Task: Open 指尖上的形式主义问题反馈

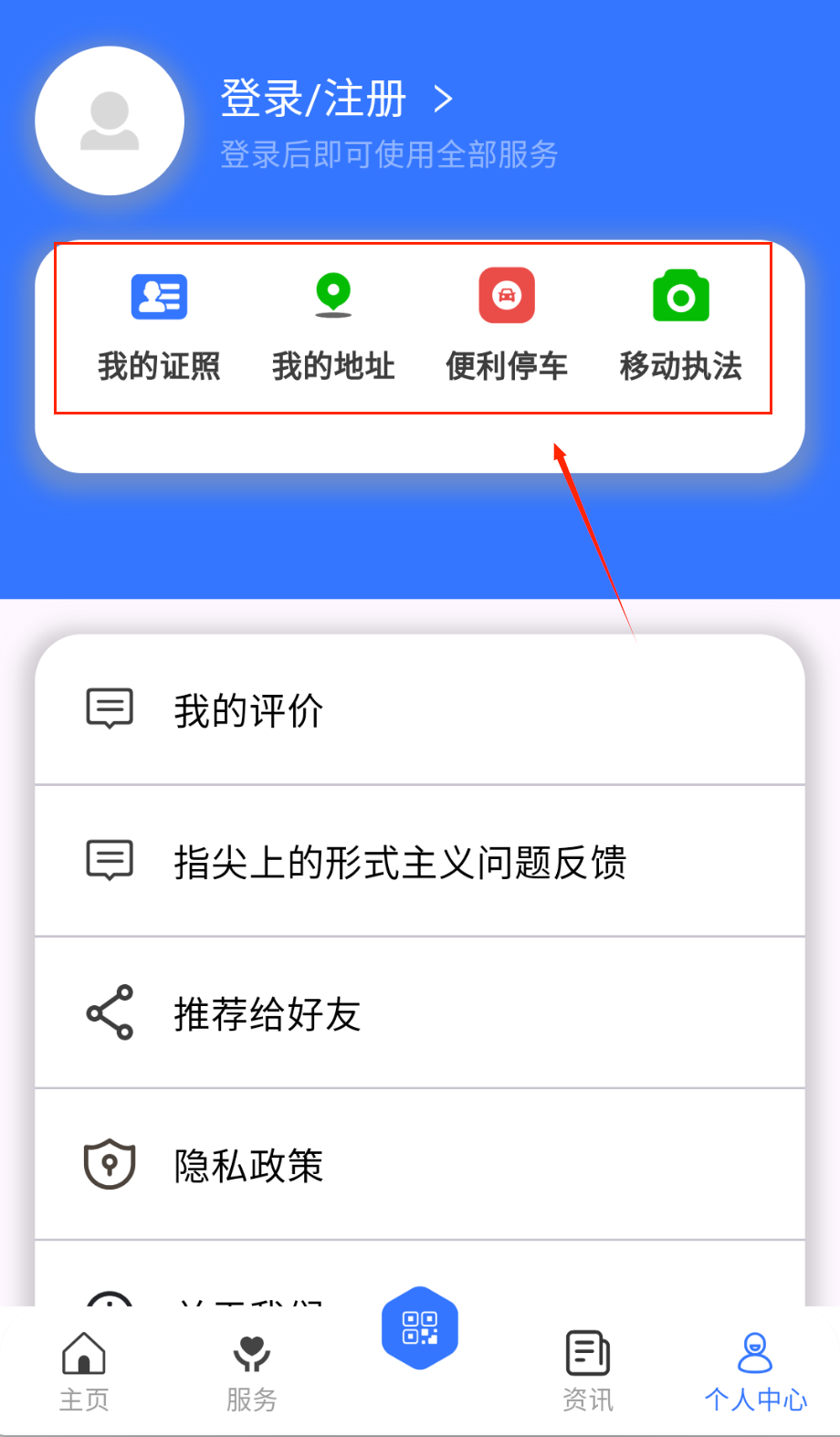Action: 420,861
